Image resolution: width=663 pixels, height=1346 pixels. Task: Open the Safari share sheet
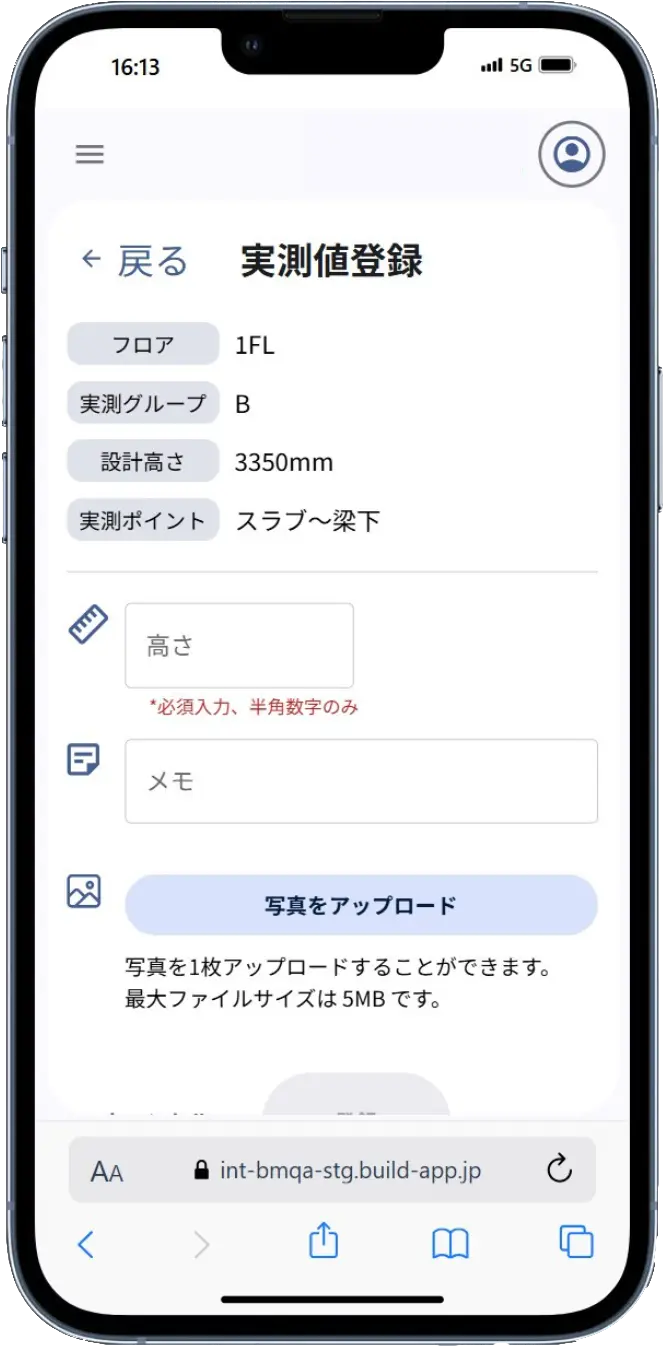pyautogui.click(x=324, y=1242)
